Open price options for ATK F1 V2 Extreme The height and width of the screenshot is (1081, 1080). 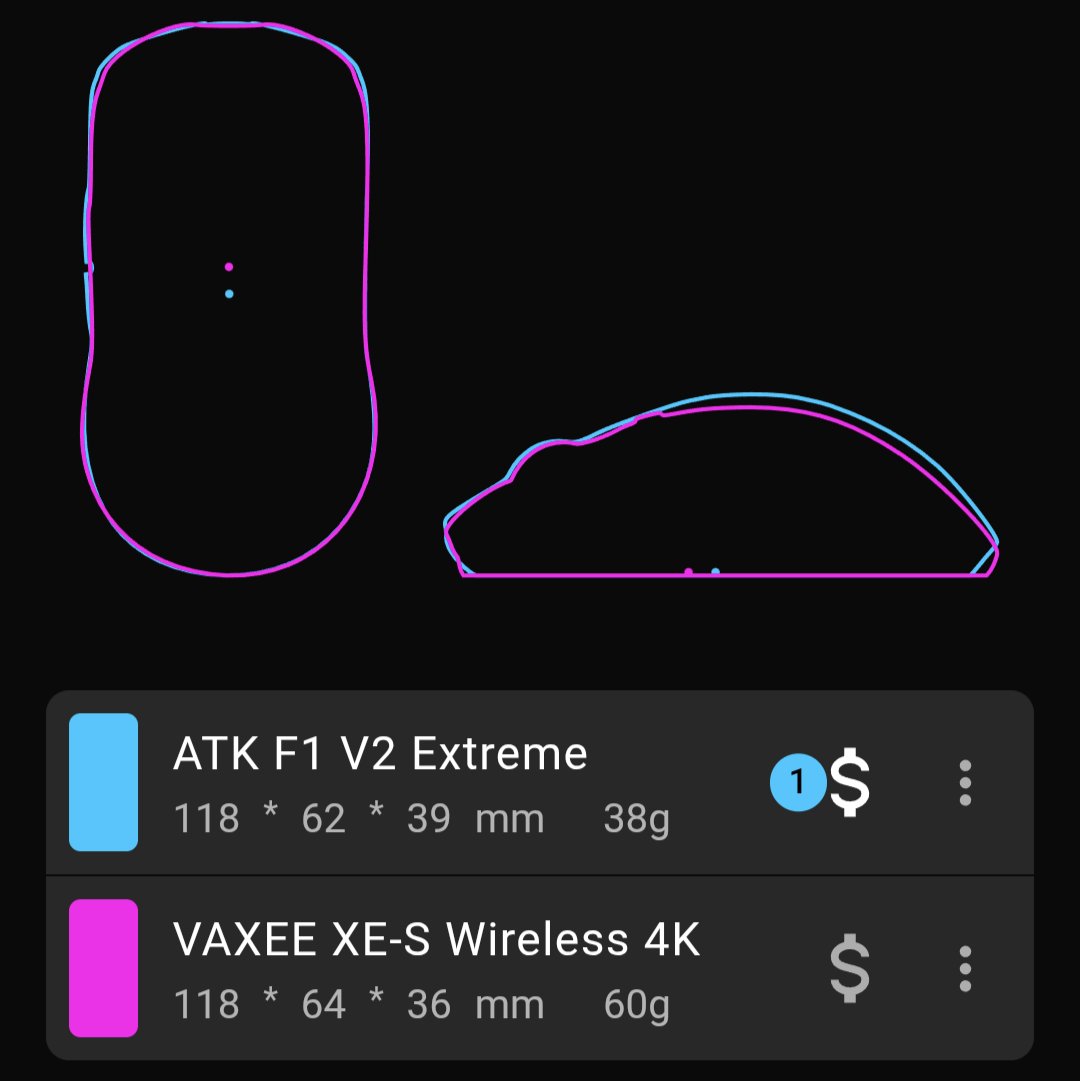(x=848, y=783)
